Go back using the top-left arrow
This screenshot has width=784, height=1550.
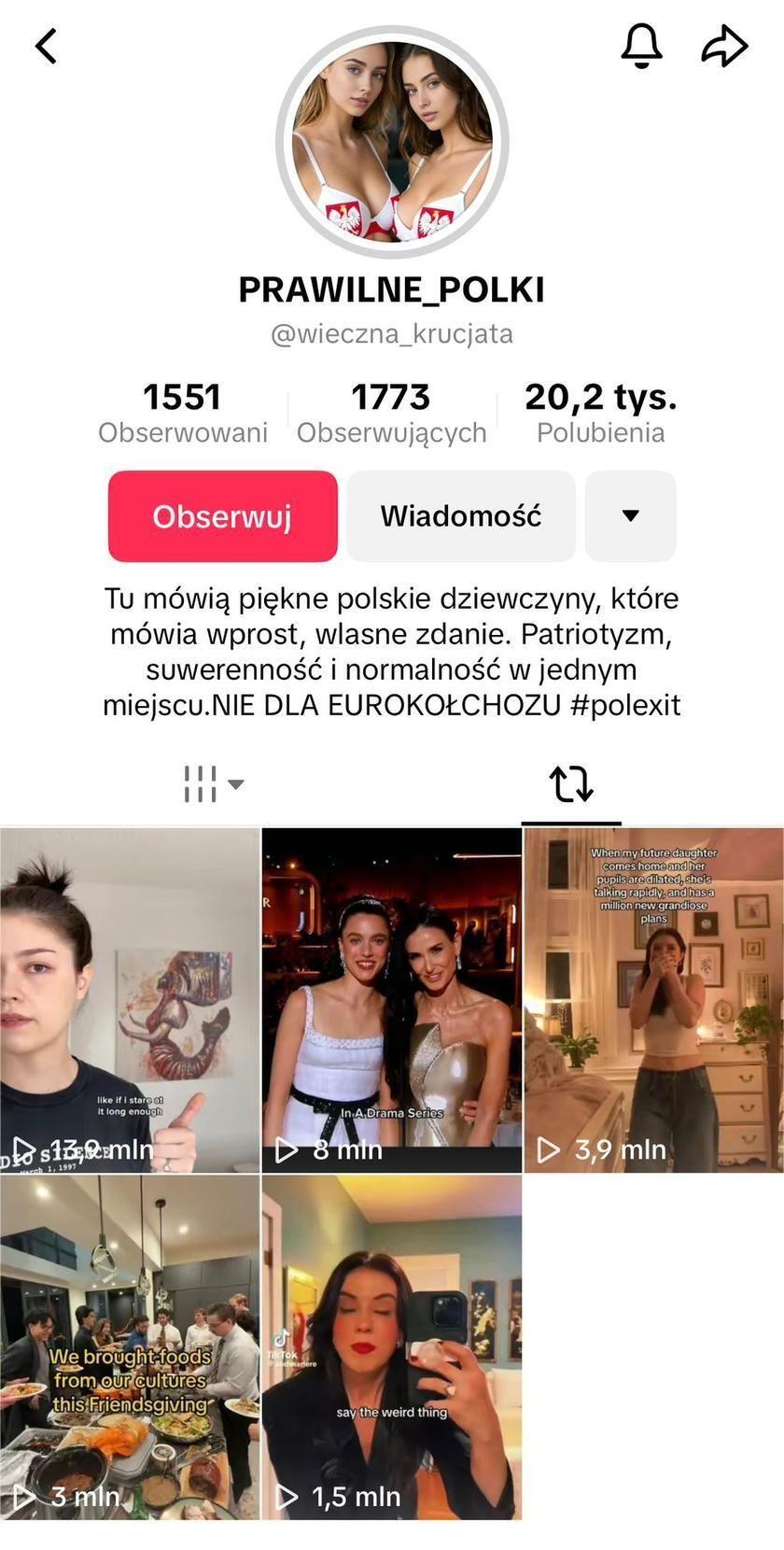47,46
